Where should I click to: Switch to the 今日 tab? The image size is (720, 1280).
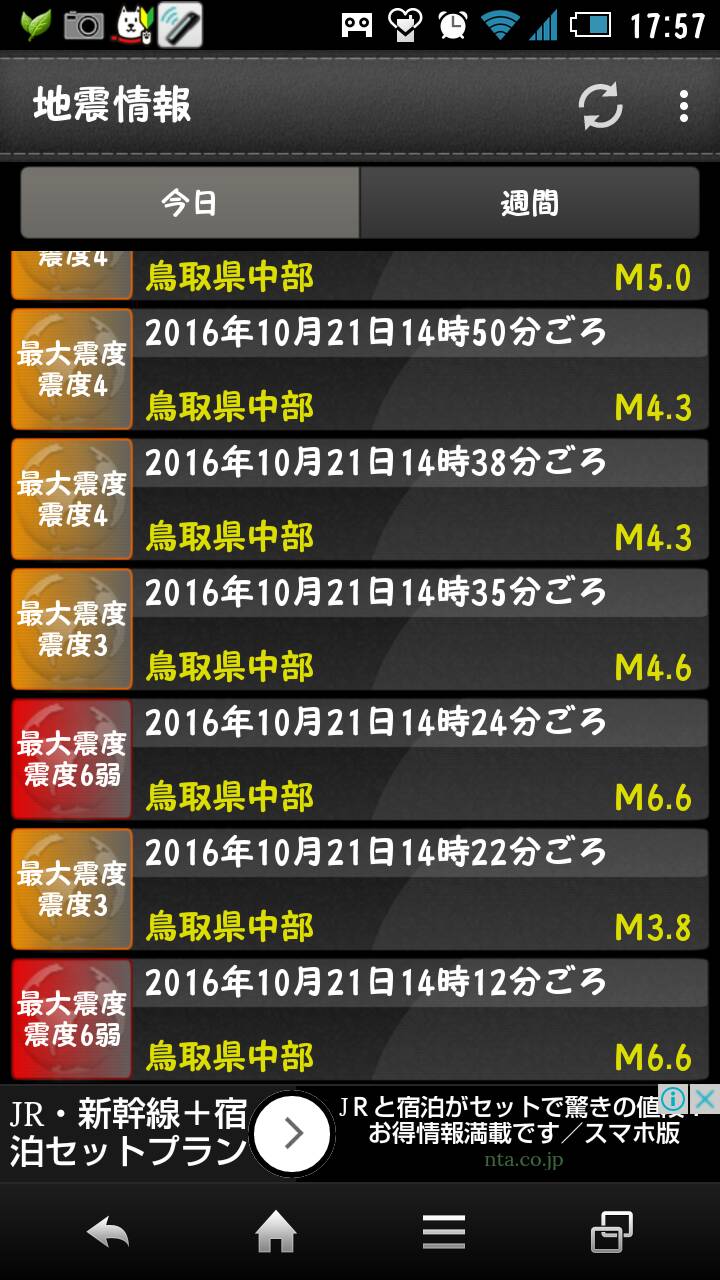(x=190, y=203)
